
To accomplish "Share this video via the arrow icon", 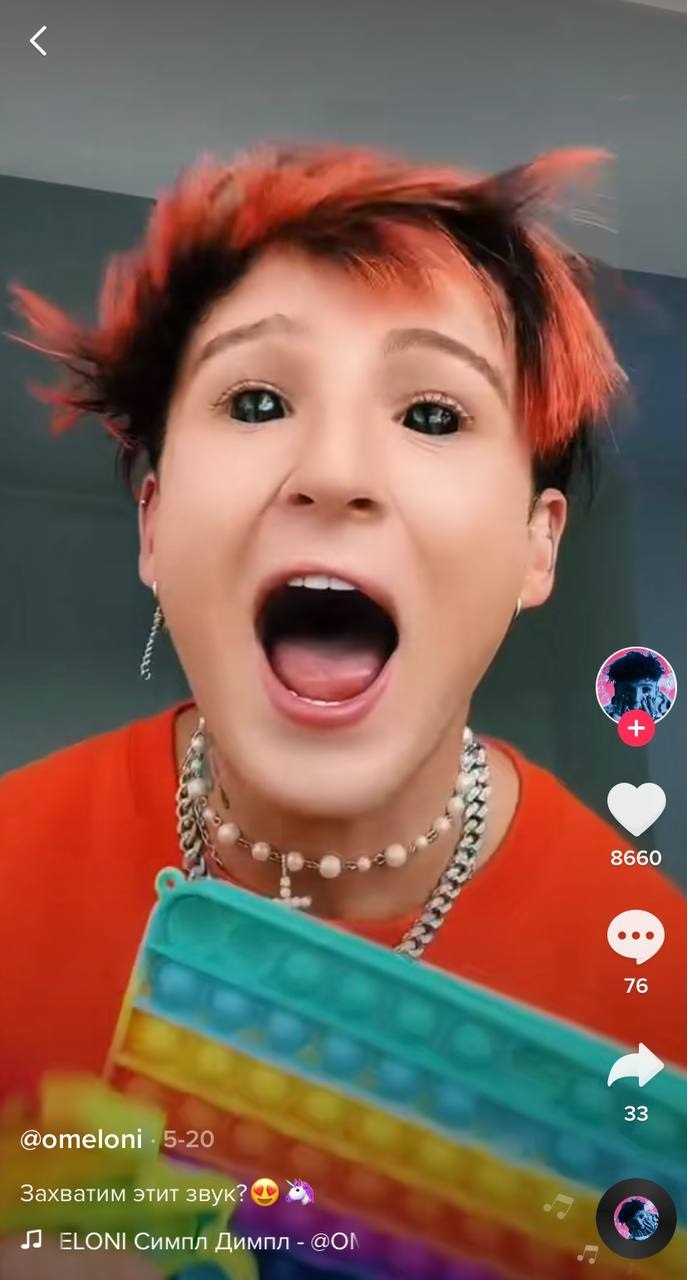I will click(x=636, y=1068).
